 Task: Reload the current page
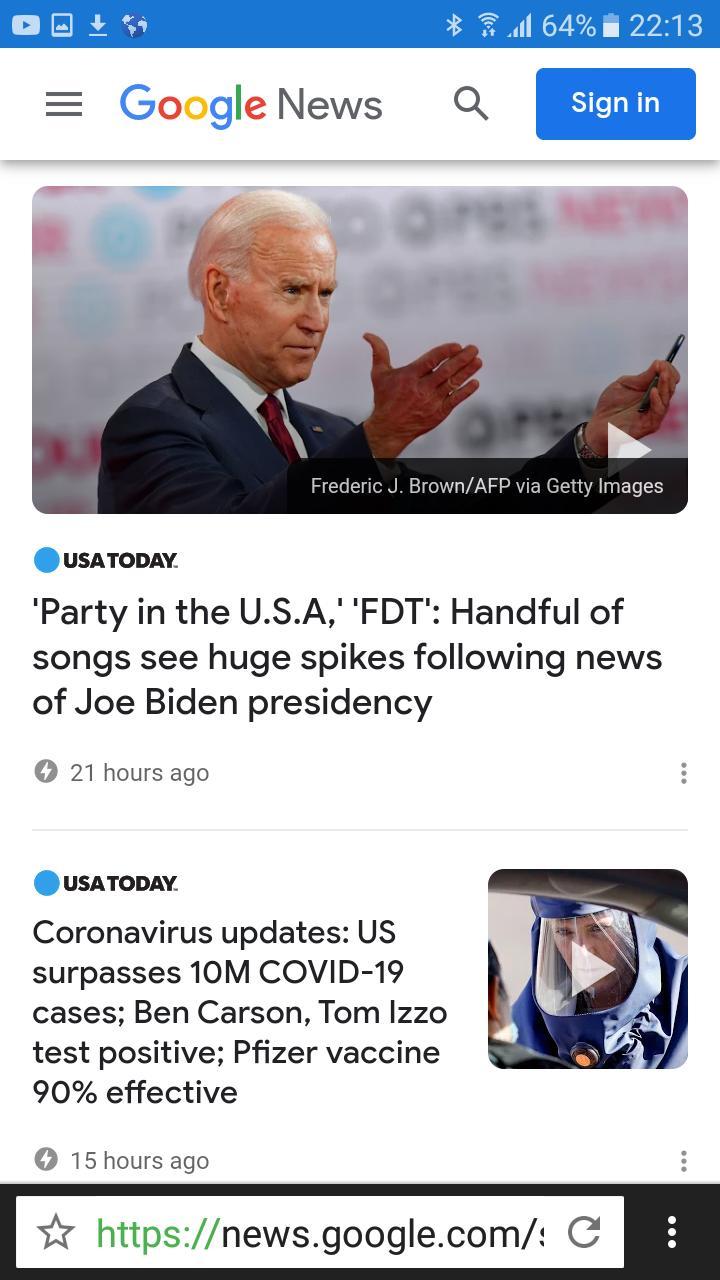pyautogui.click(x=584, y=1232)
